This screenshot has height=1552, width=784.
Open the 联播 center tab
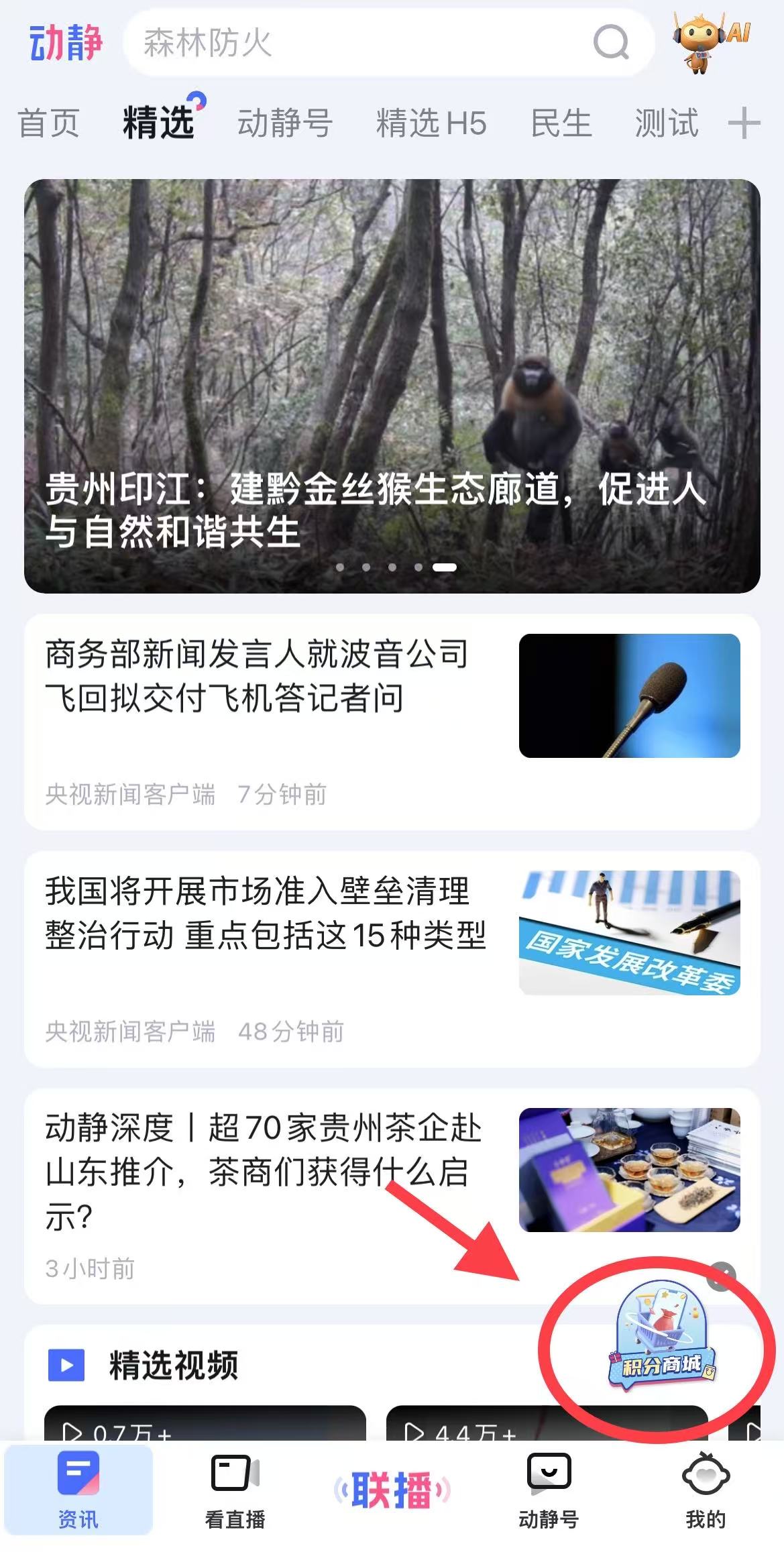pyautogui.click(x=392, y=1490)
